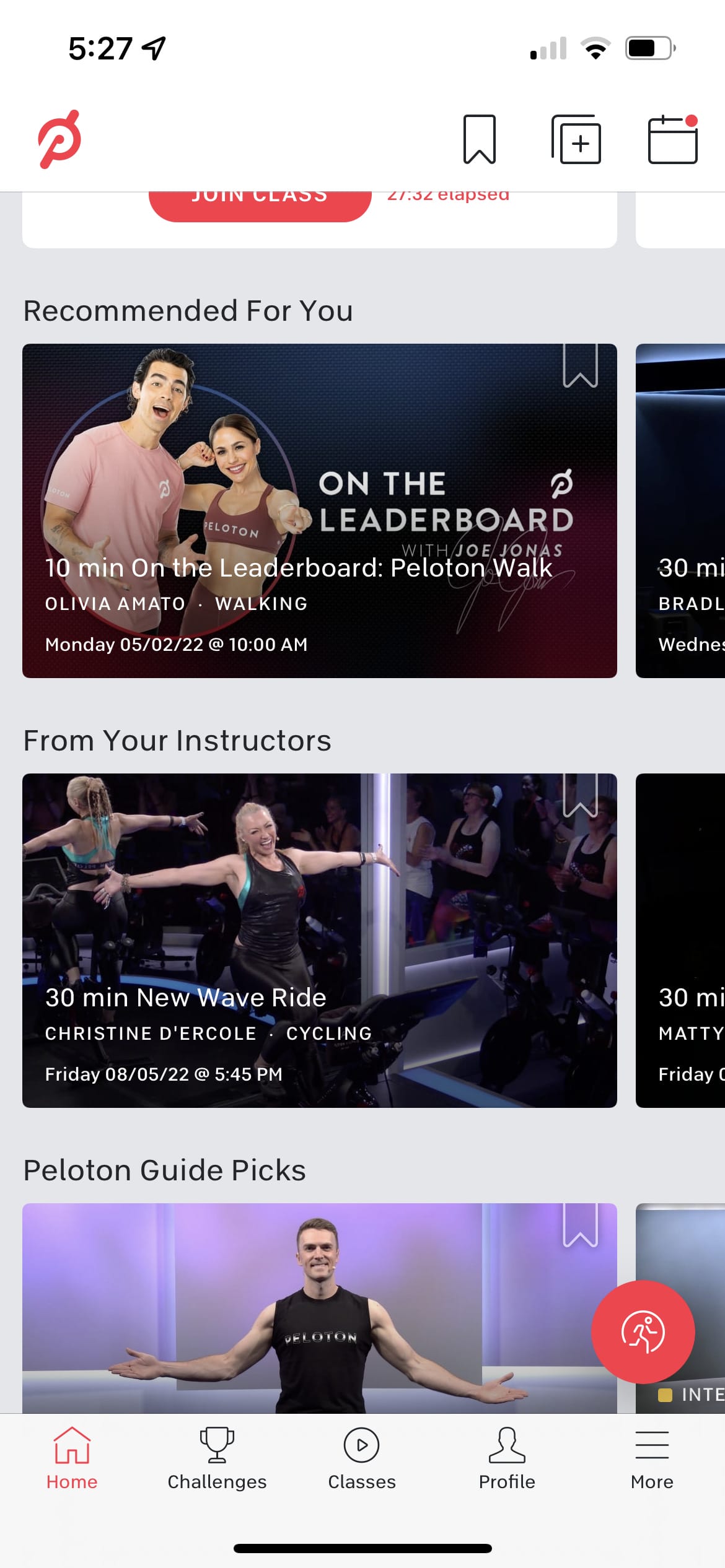This screenshot has height=1568, width=725.
Task: Bookmark the Peloton Walk class
Action: pos(580,365)
